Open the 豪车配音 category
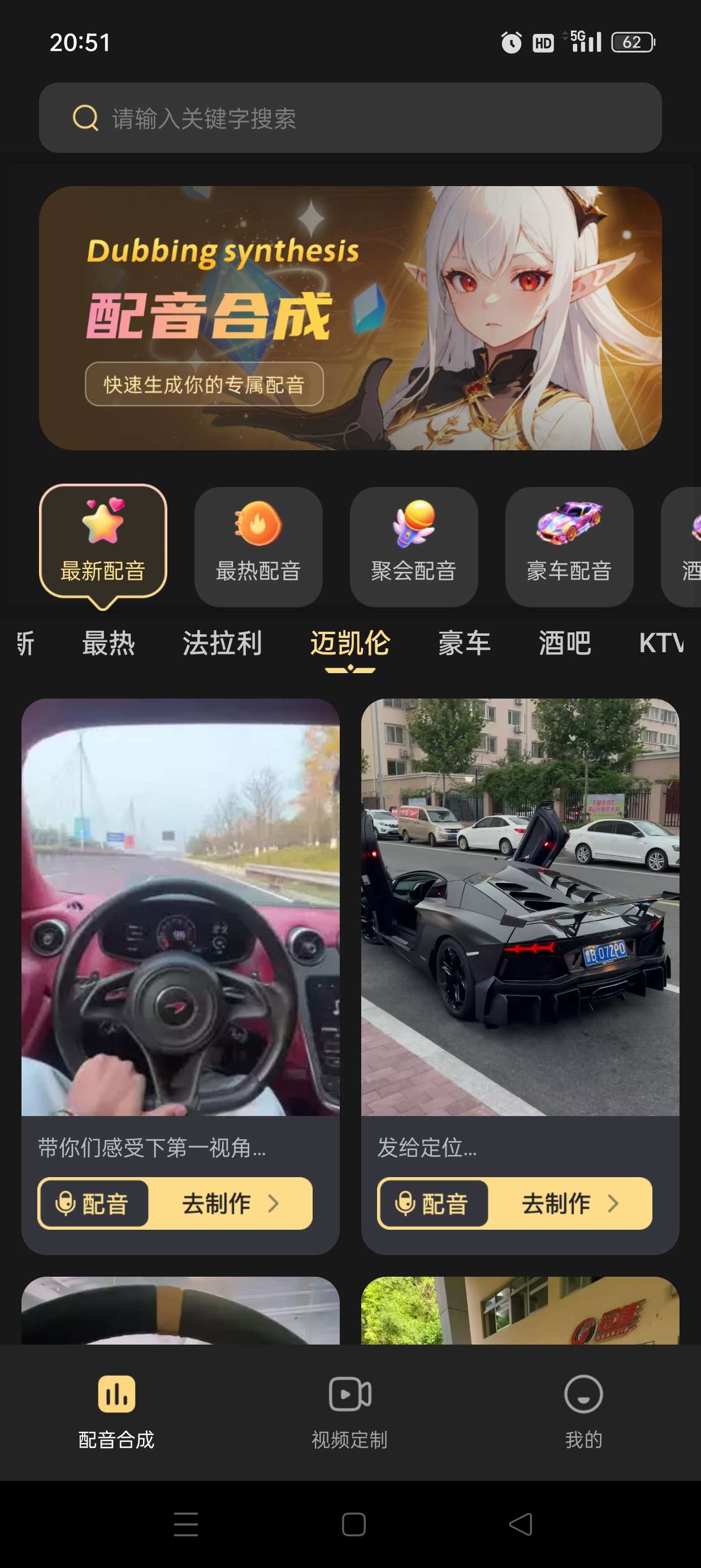Screen dimensions: 701x1568 point(569,546)
